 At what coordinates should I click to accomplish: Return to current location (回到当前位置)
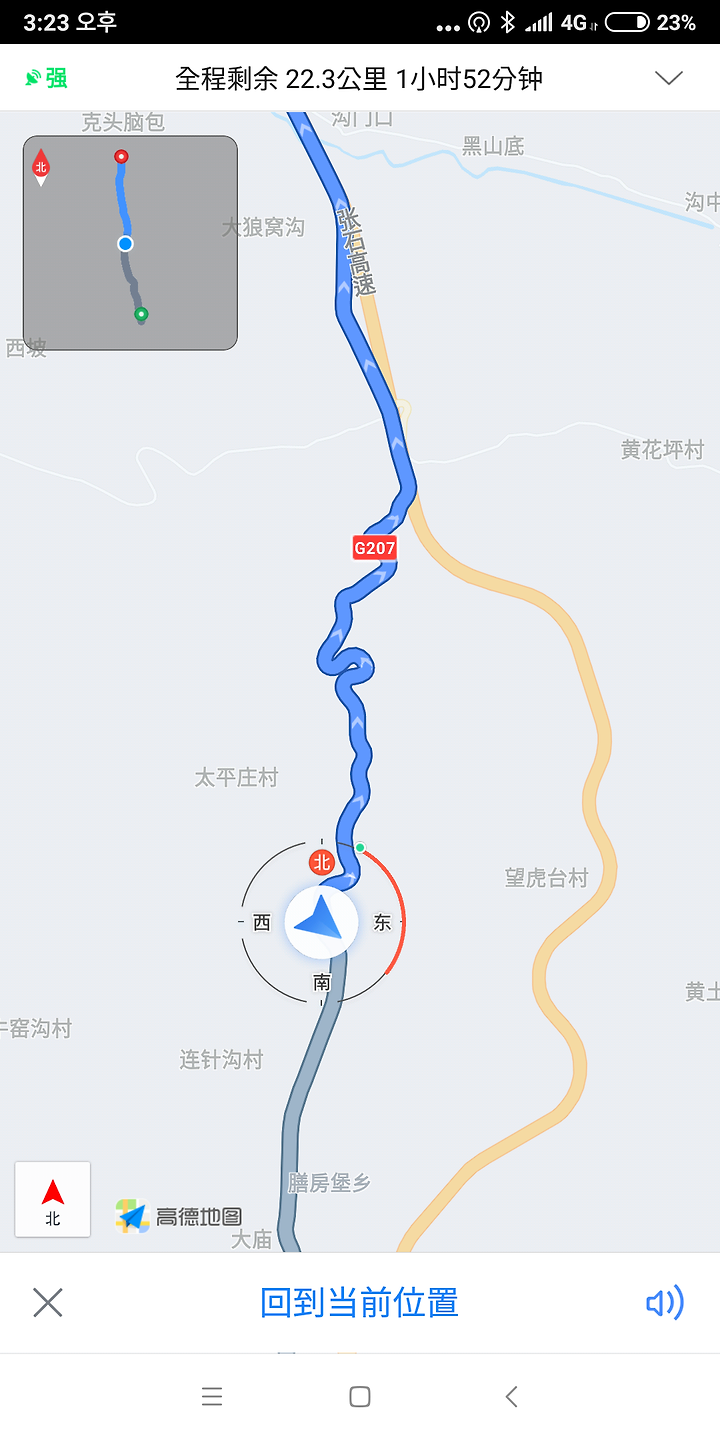pyautogui.click(x=359, y=1302)
